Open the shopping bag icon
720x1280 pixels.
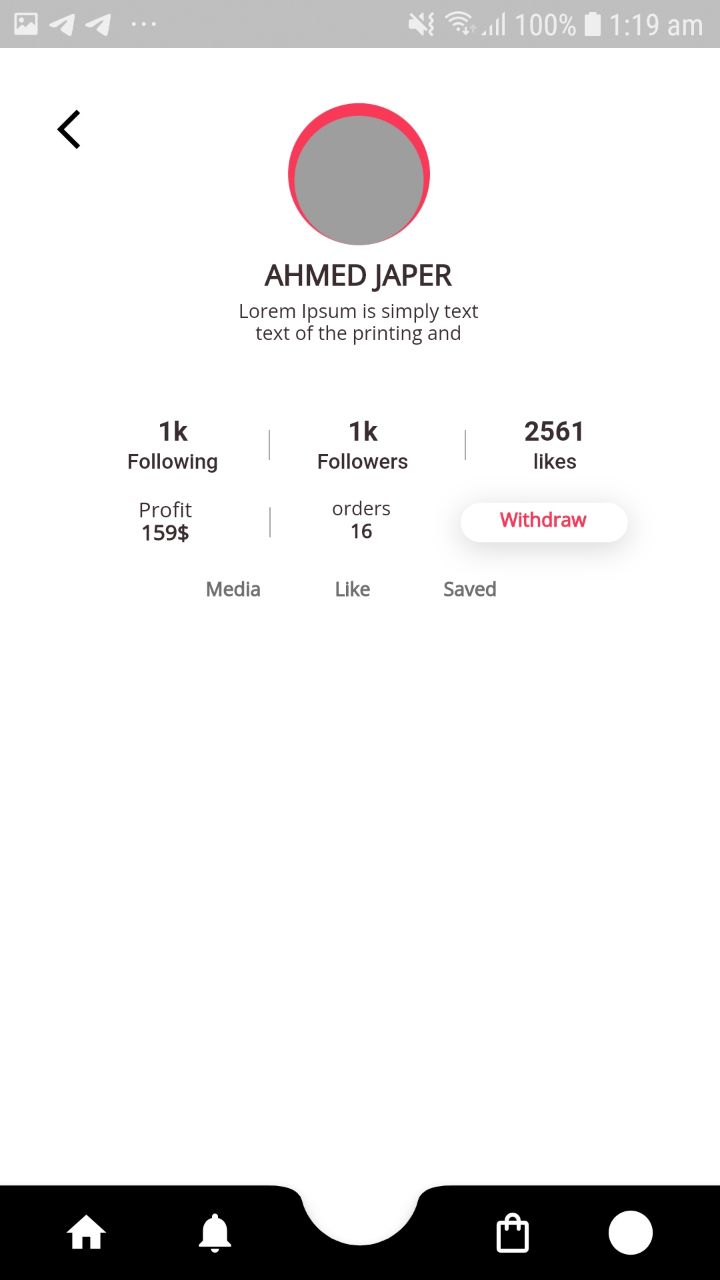(x=512, y=1233)
